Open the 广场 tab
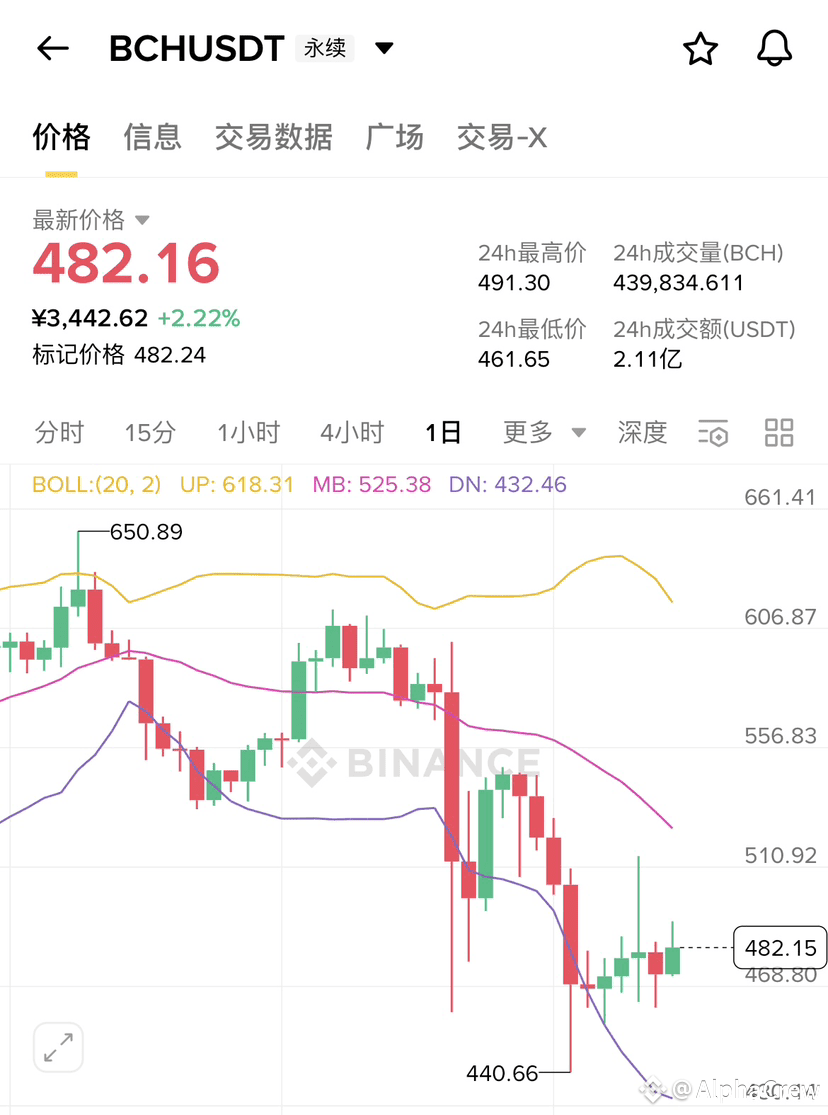 [x=394, y=137]
